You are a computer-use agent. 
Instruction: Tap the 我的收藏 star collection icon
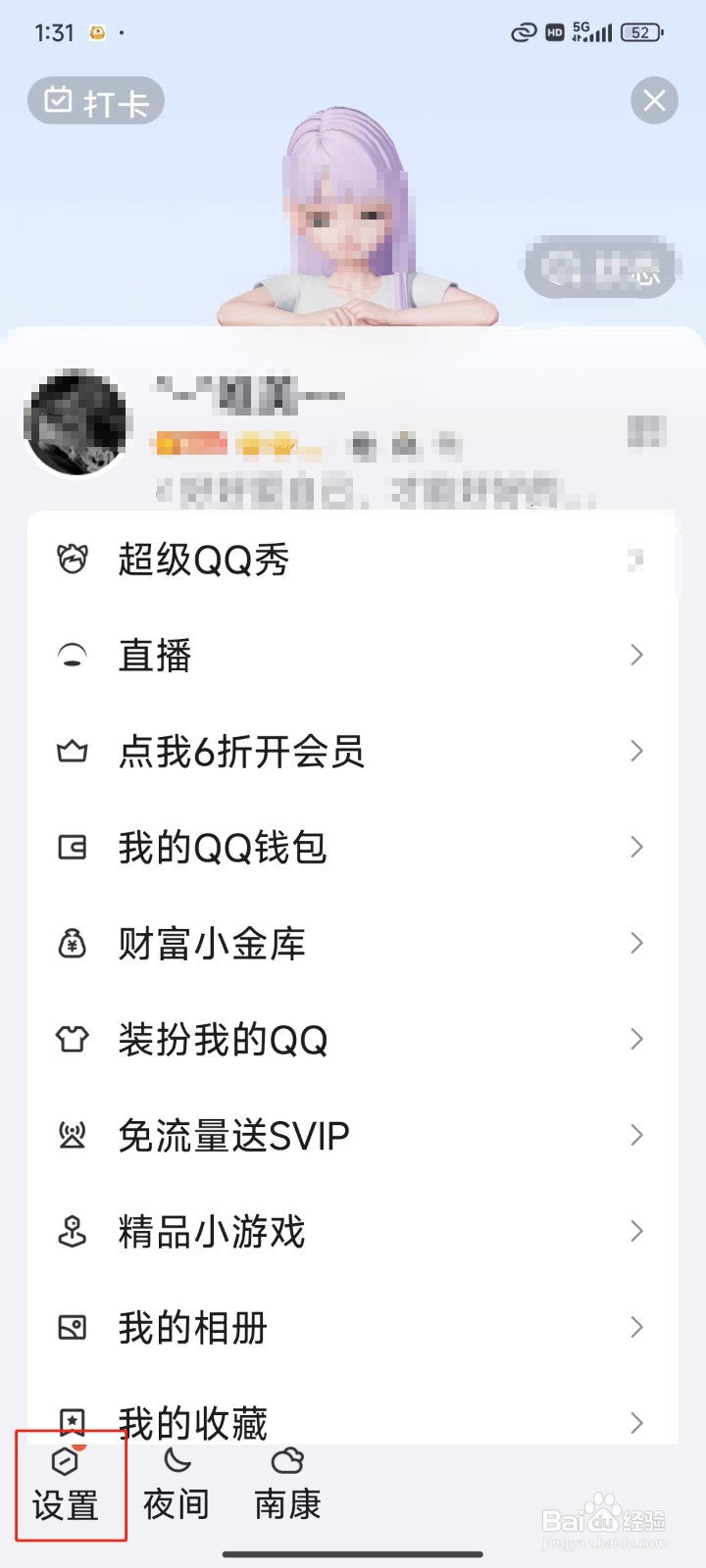pyautogui.click(x=71, y=1417)
